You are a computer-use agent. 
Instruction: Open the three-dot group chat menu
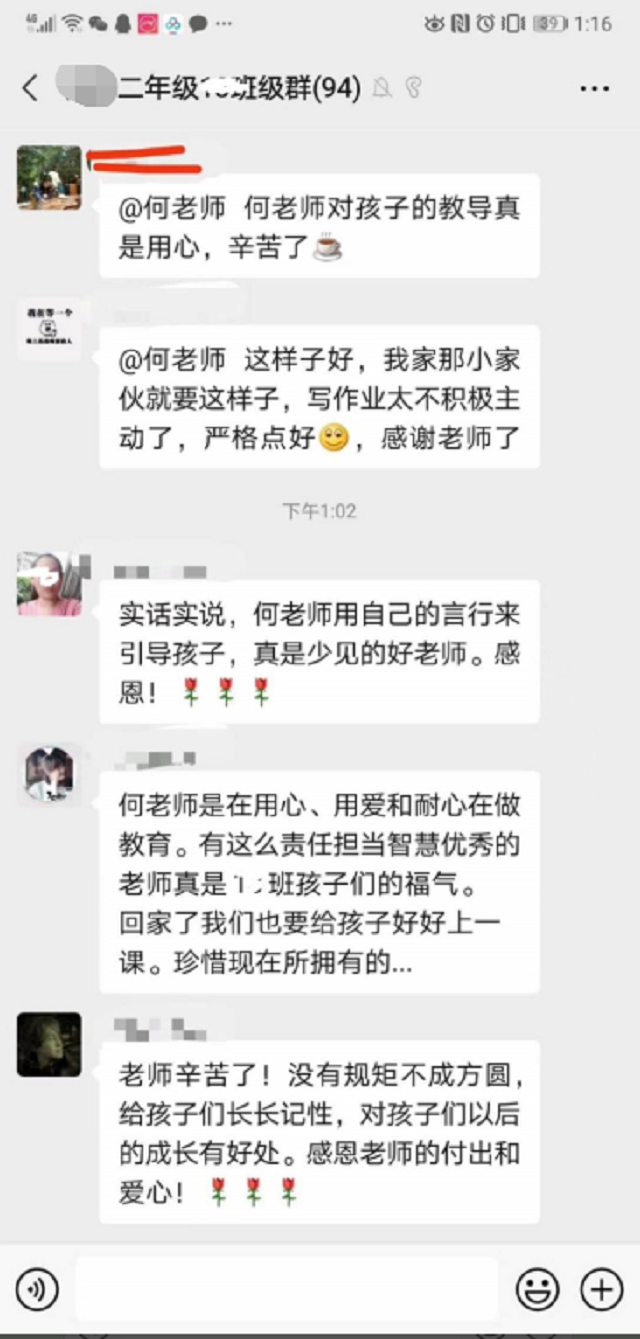(x=594, y=88)
